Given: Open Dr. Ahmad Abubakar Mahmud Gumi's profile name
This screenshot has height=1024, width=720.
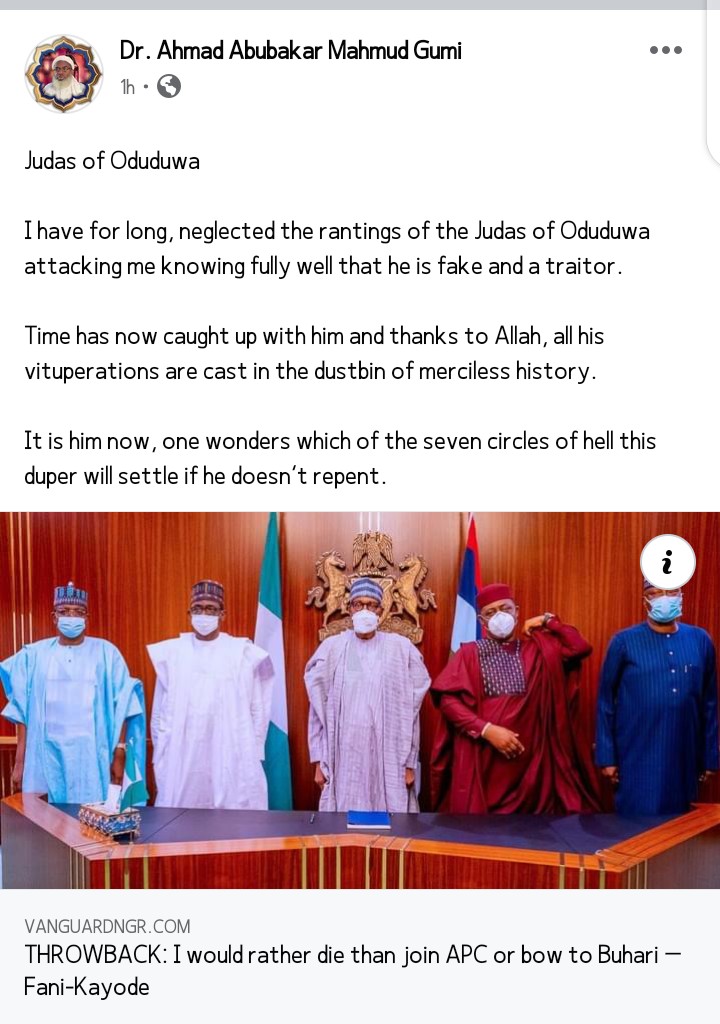Looking at the screenshot, I should [290, 50].
